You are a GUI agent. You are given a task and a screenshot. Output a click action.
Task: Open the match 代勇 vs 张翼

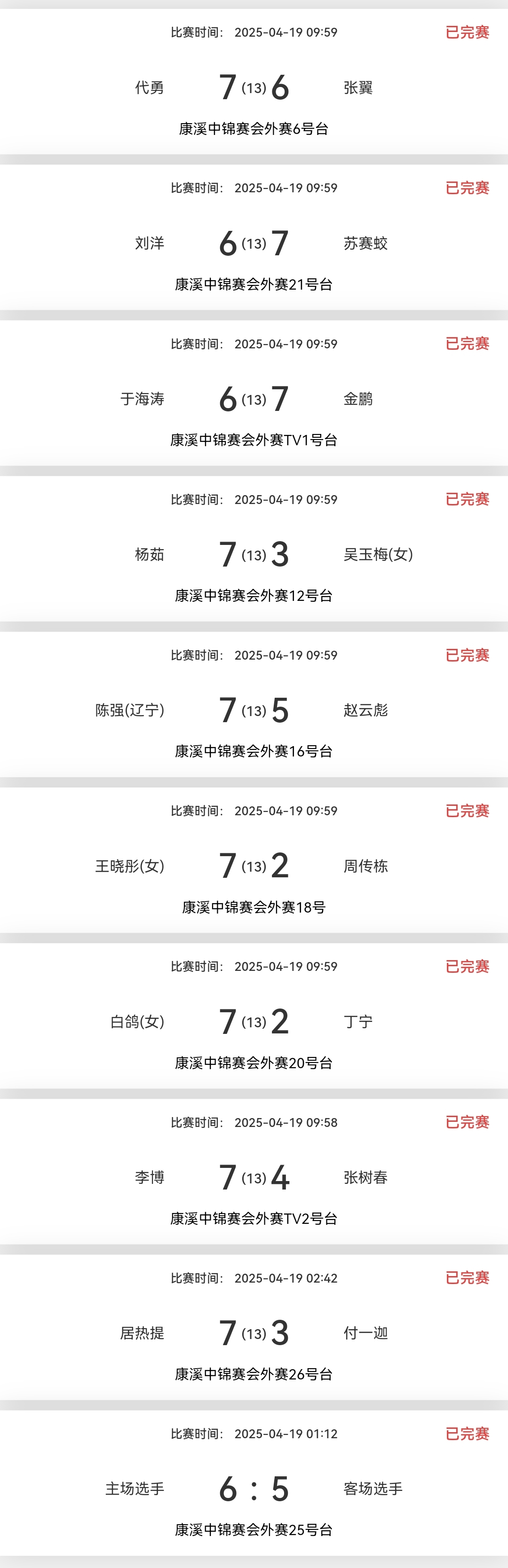click(254, 87)
